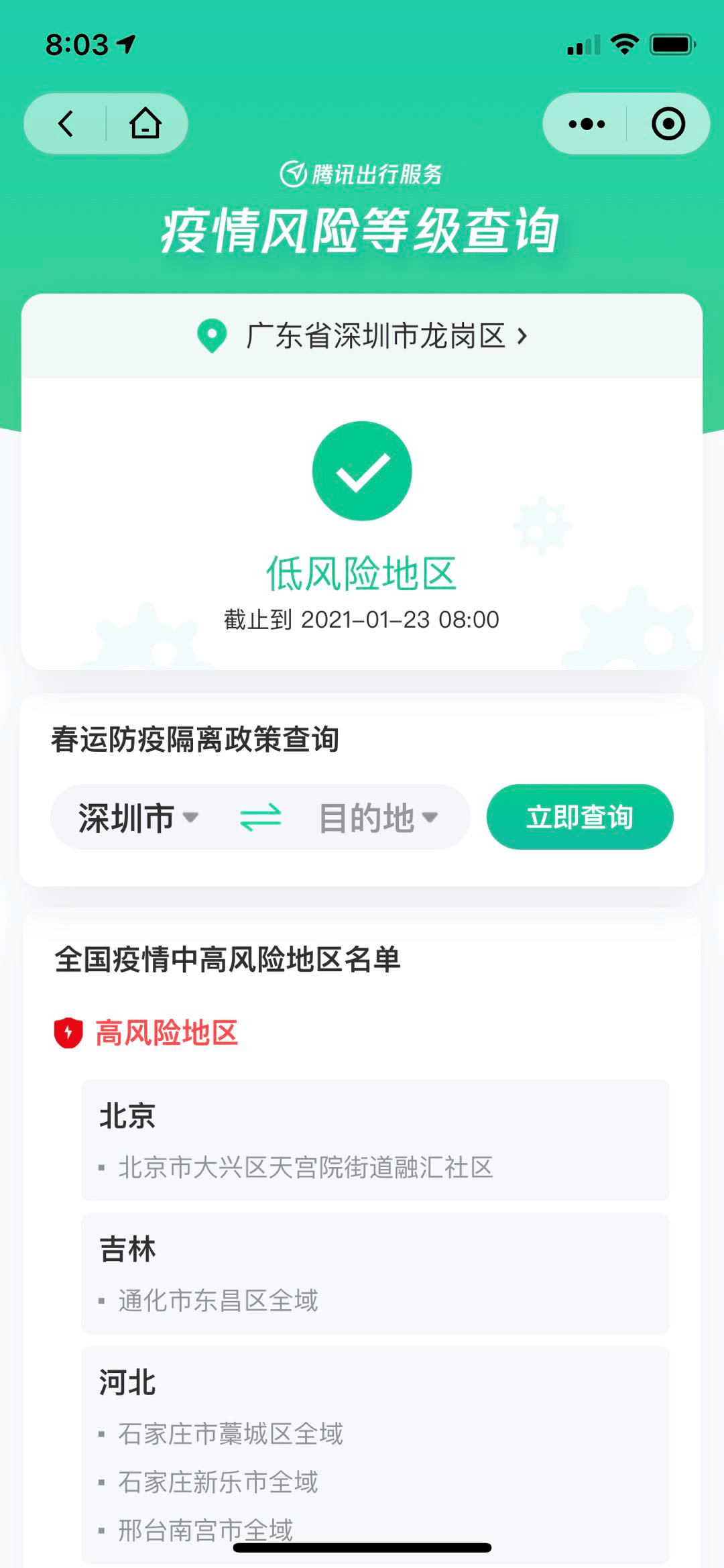Close the mini program via circle icon

668,124
